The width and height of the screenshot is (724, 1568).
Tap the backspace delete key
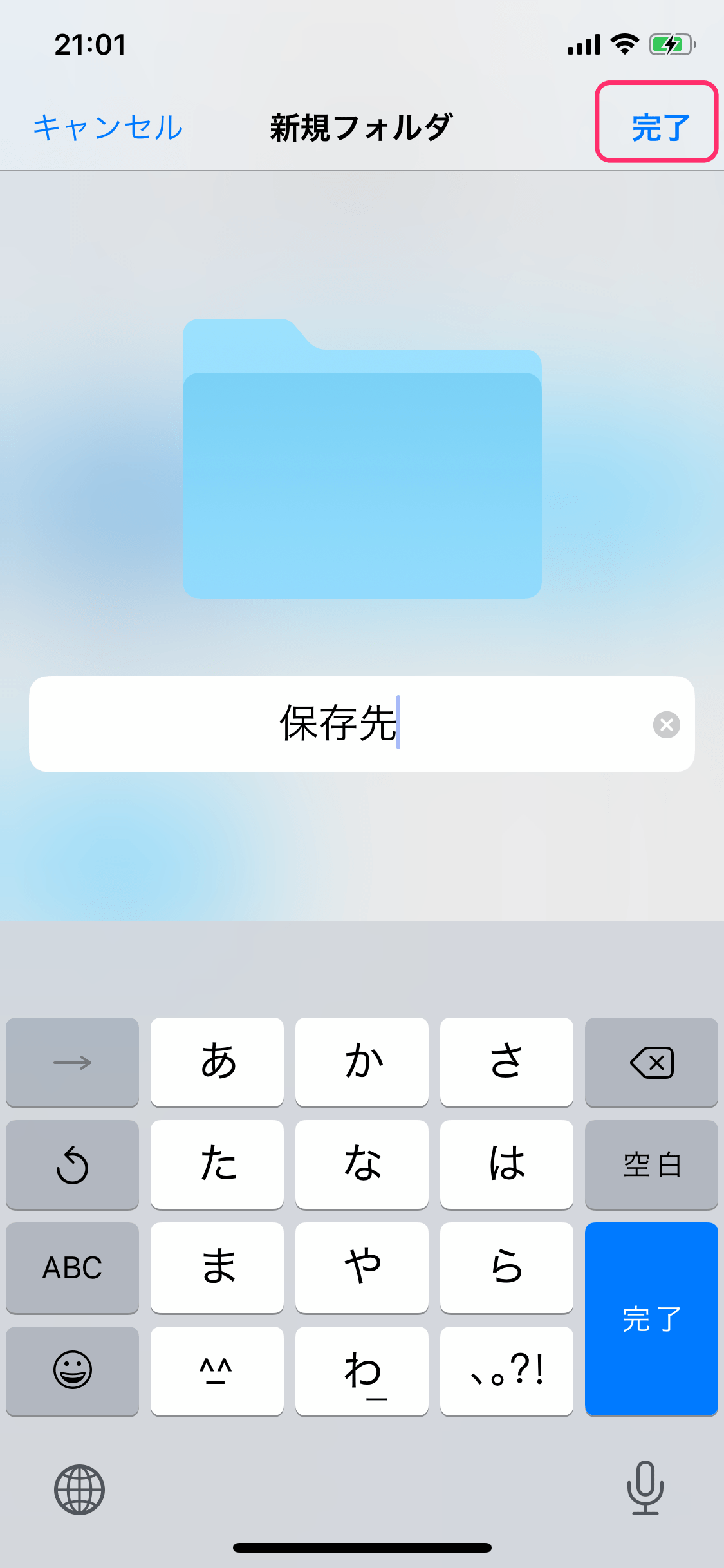tap(651, 1062)
